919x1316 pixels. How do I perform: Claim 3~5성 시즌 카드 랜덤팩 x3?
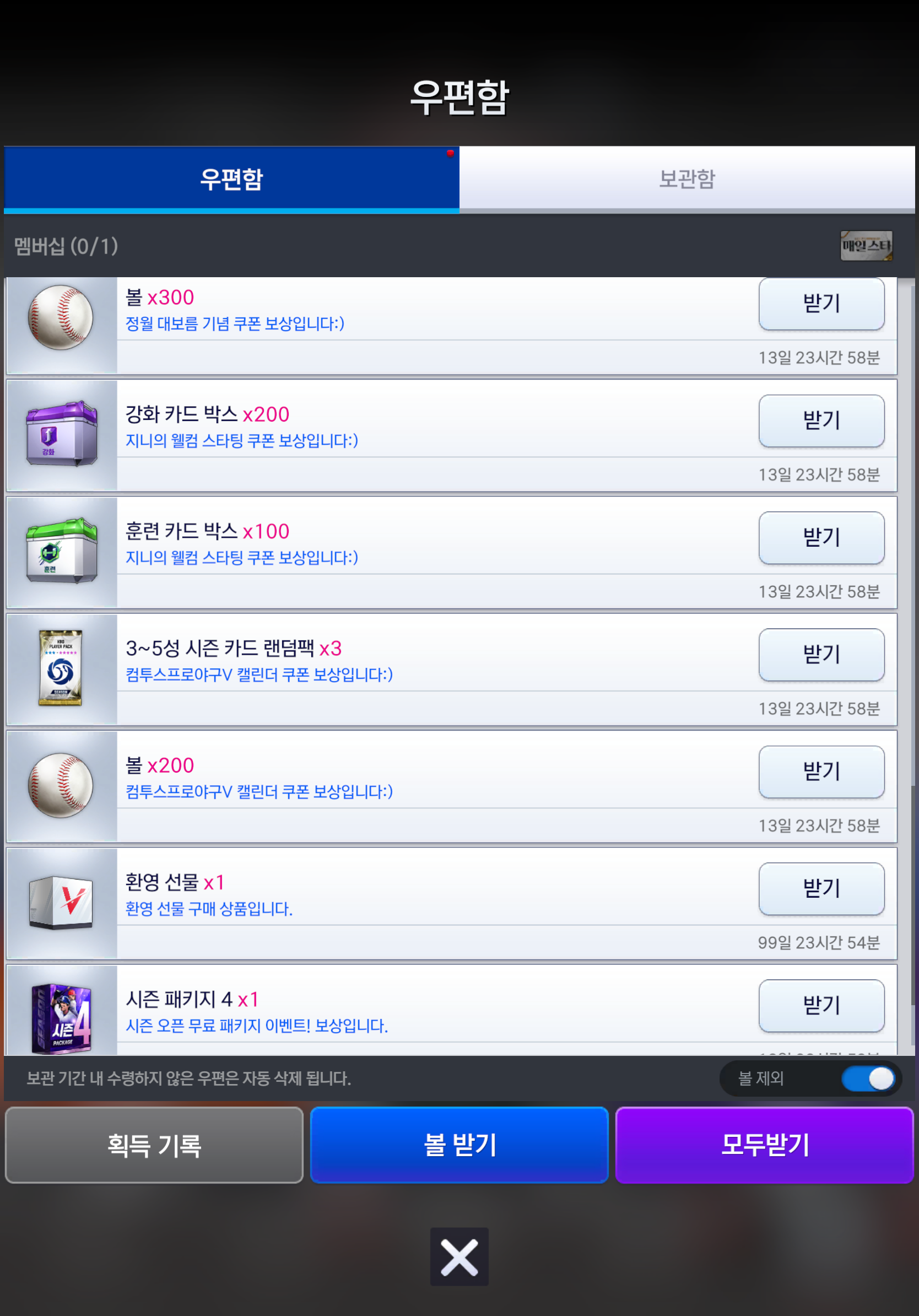coord(820,654)
